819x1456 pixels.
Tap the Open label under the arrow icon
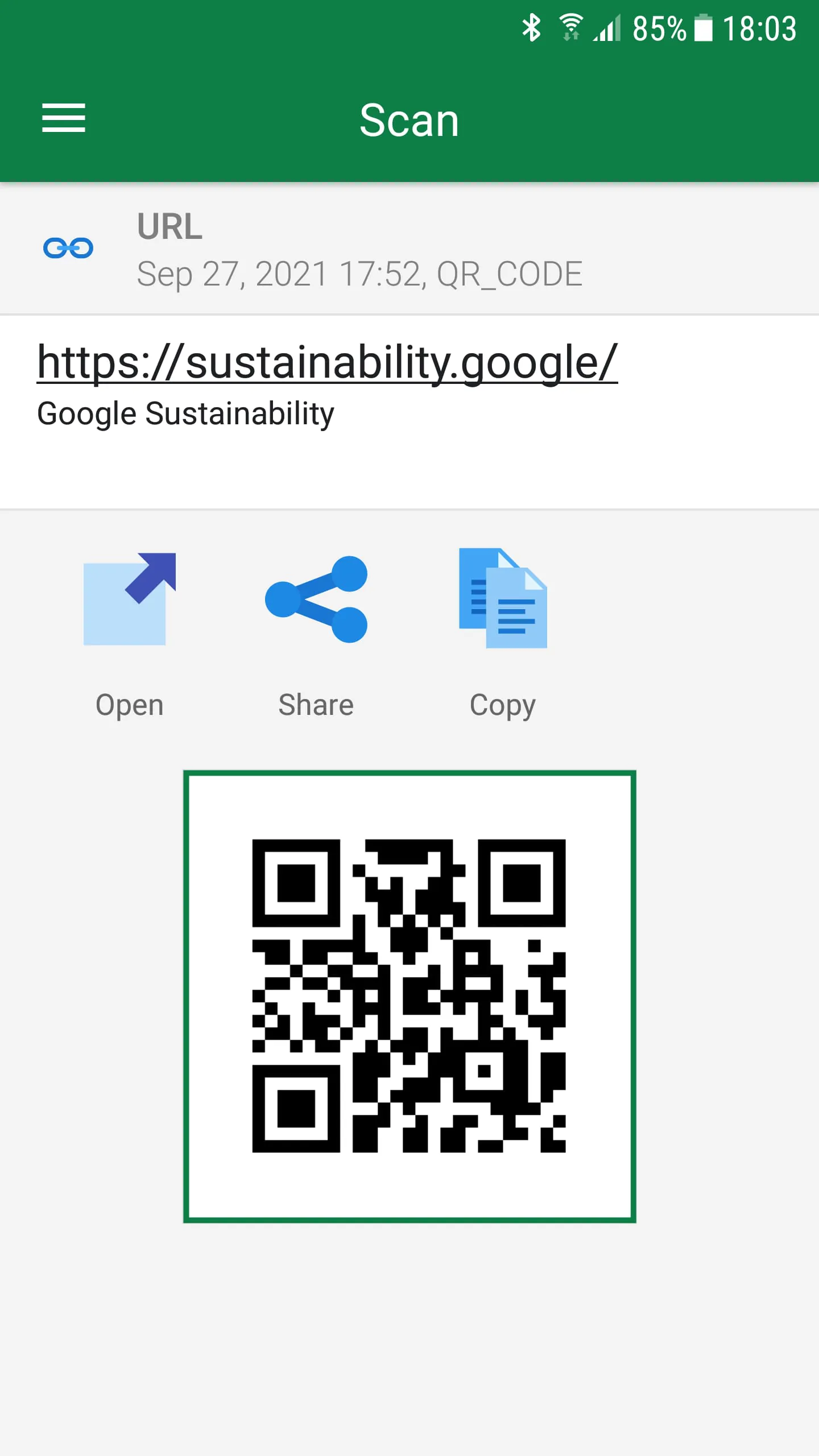128,704
